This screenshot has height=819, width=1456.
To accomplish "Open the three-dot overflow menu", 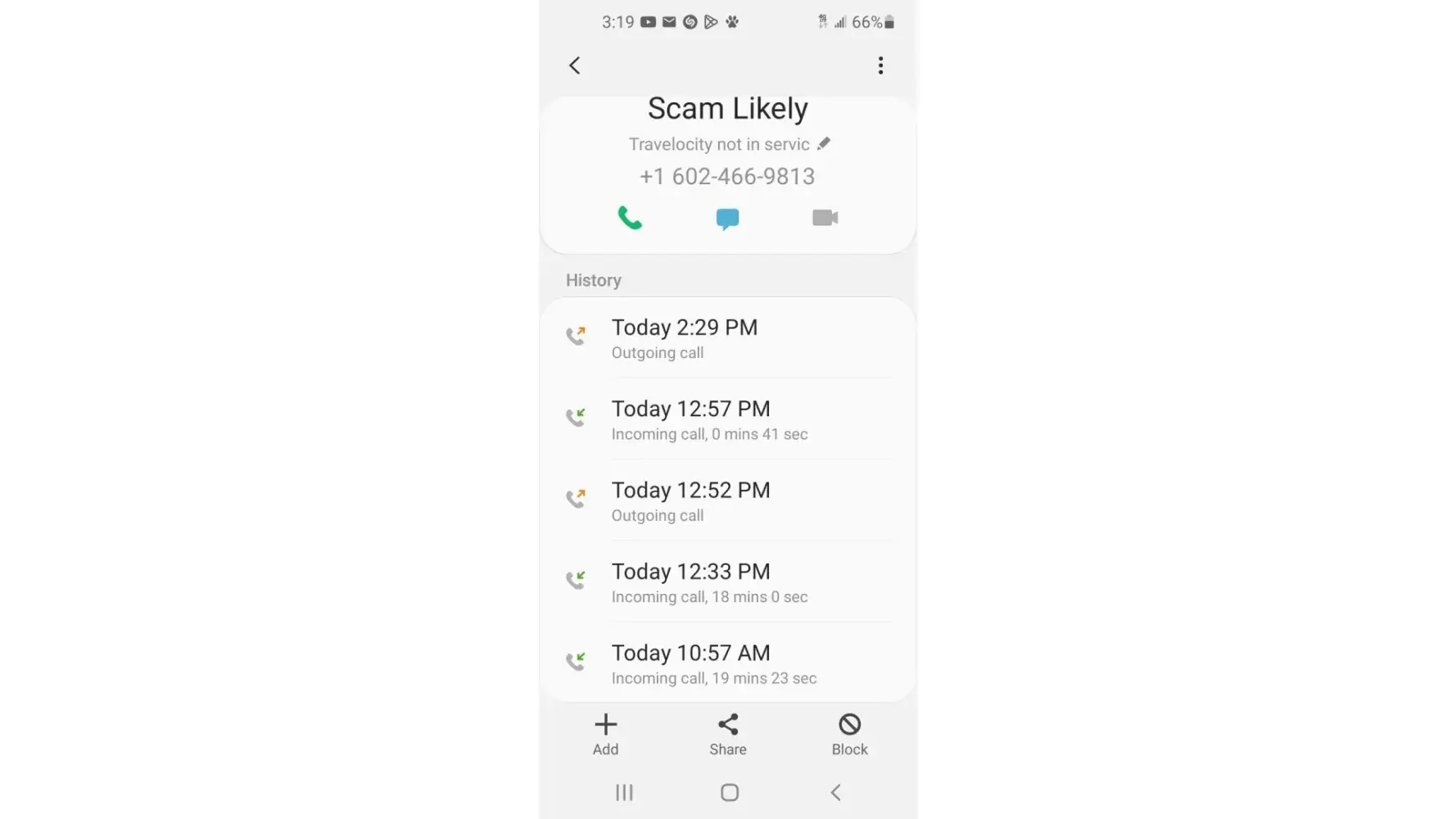I will tap(880, 66).
